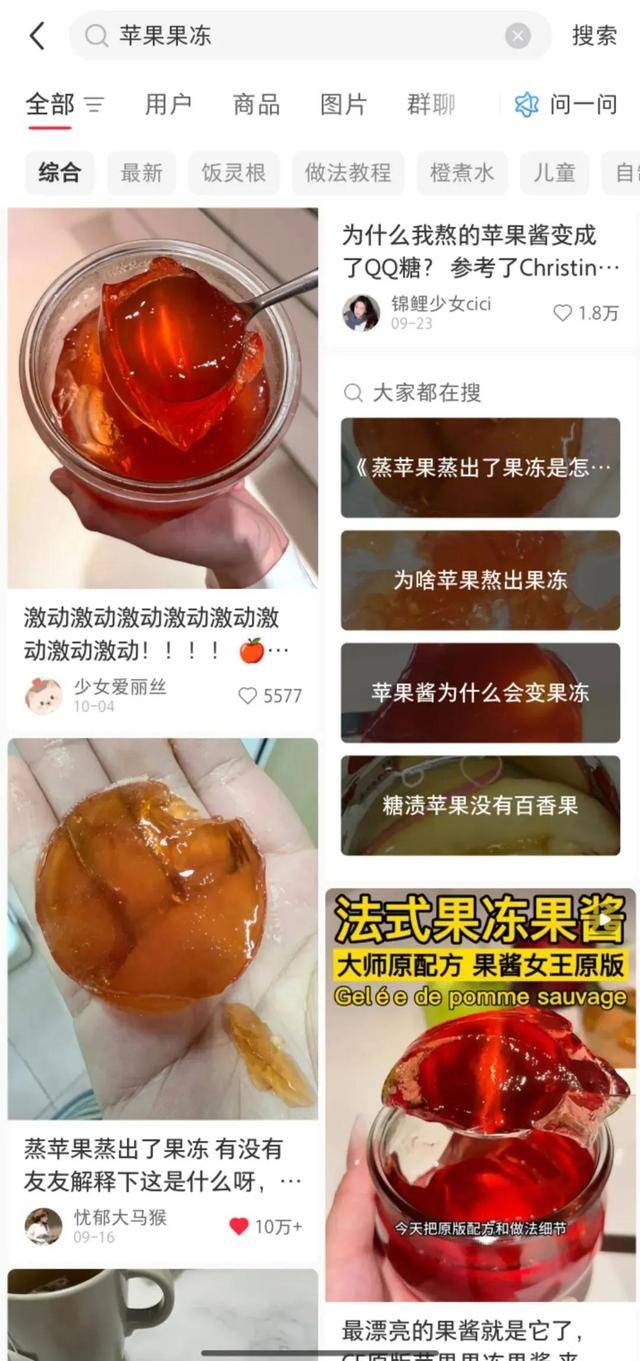The image size is (640, 1361).
Task: Select the 饭灵根 filter chip
Action: click(x=234, y=172)
